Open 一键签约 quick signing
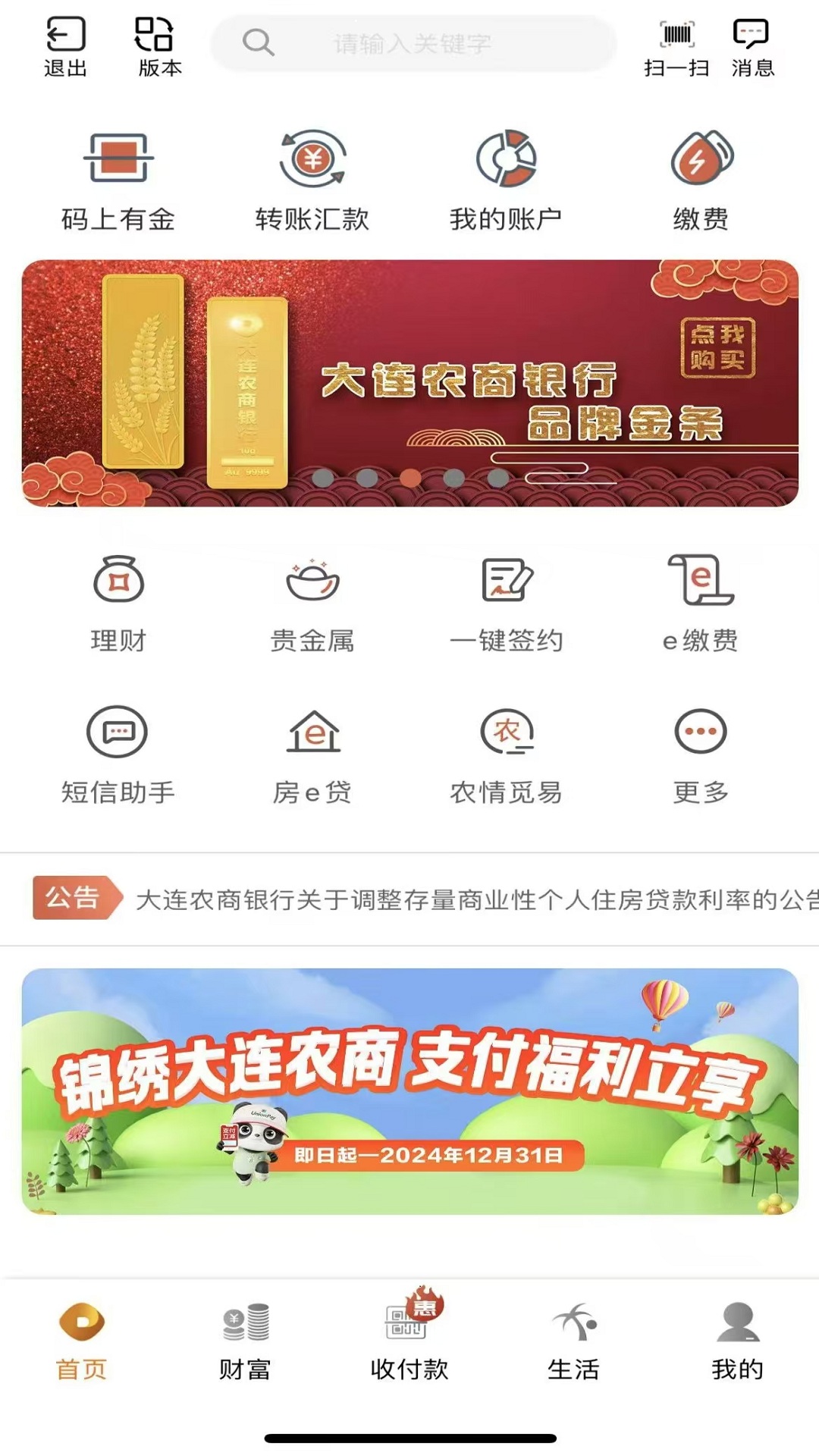819x1456 pixels. (507, 603)
